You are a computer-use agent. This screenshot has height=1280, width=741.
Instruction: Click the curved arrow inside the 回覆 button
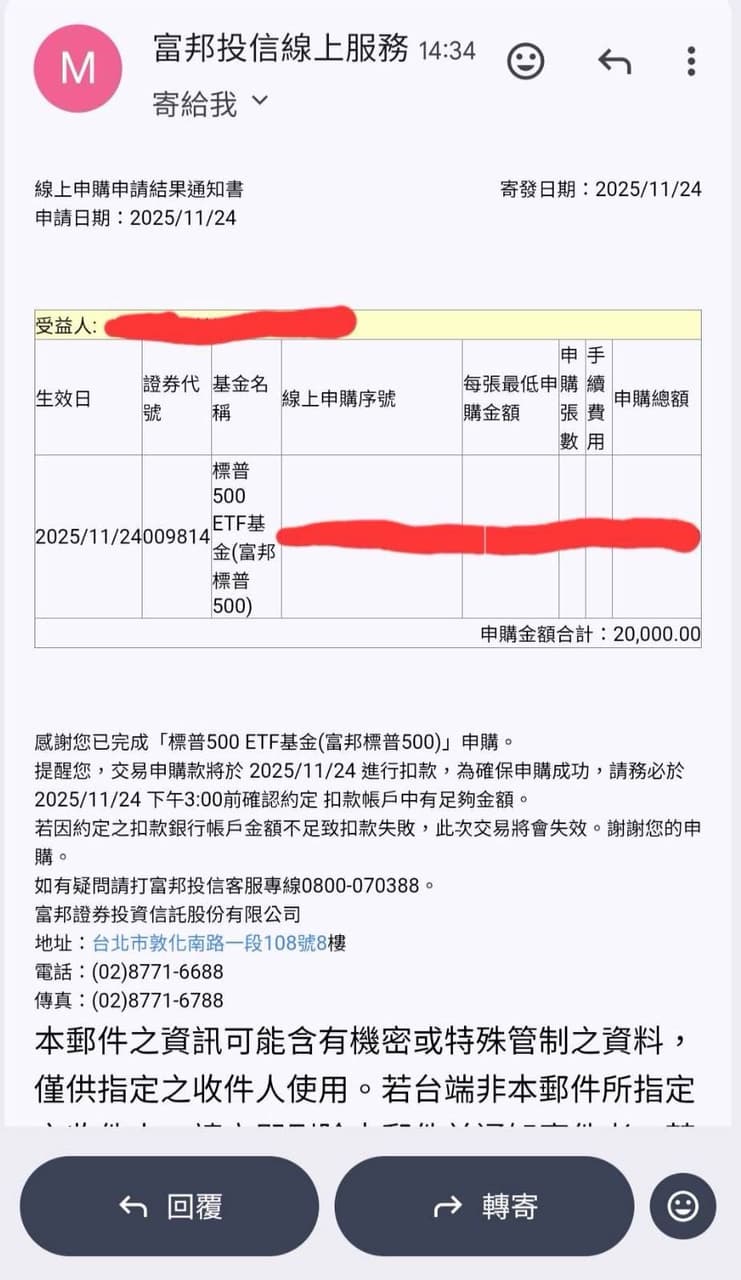(x=131, y=1206)
